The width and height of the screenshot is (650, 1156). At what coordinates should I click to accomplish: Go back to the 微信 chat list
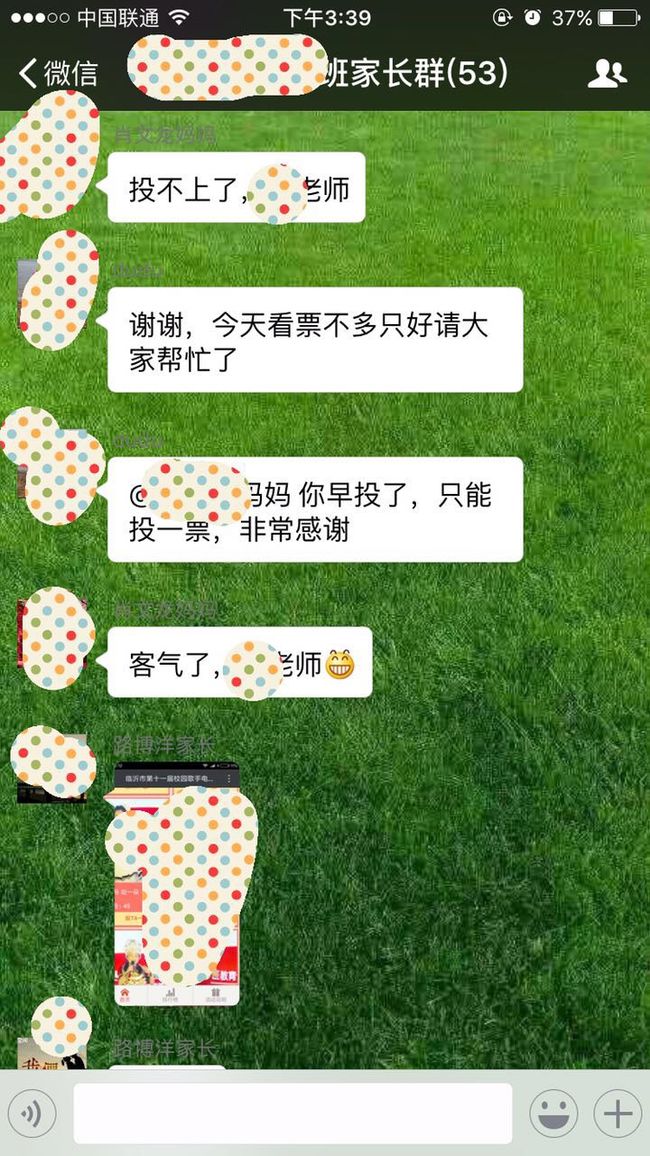click(x=58, y=74)
